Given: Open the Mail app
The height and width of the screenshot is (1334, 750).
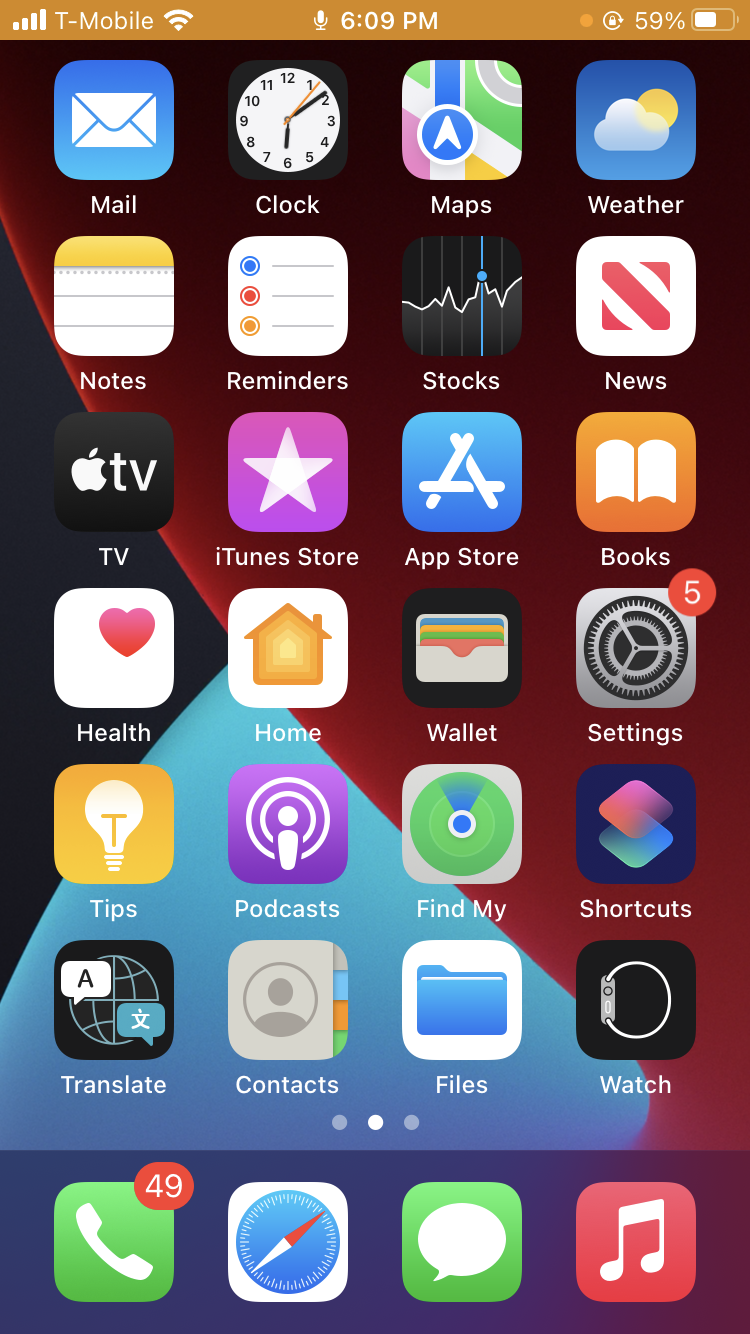Looking at the screenshot, I should tap(114, 120).
